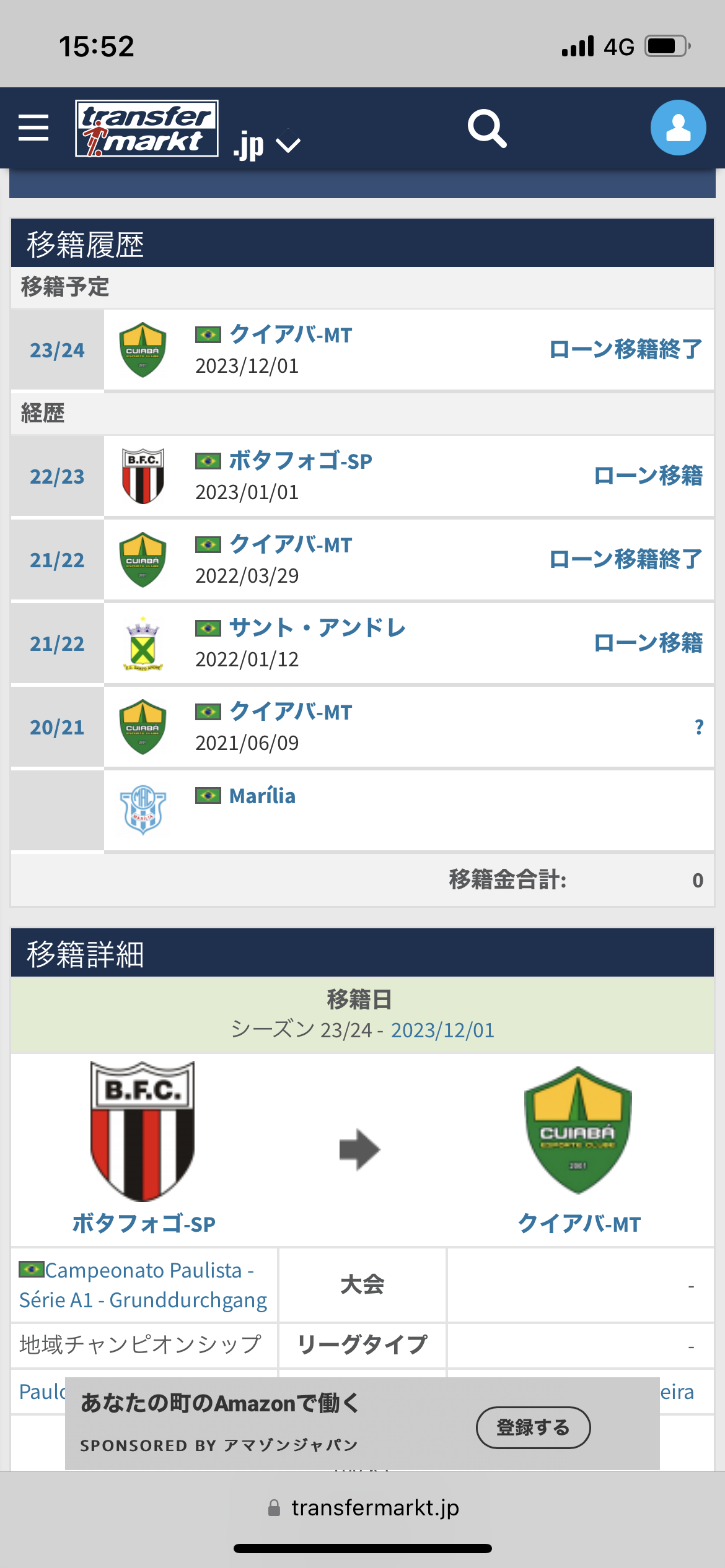Open the 2023/12/01 transfer date link
The width and height of the screenshot is (725, 1568).
click(x=442, y=1030)
